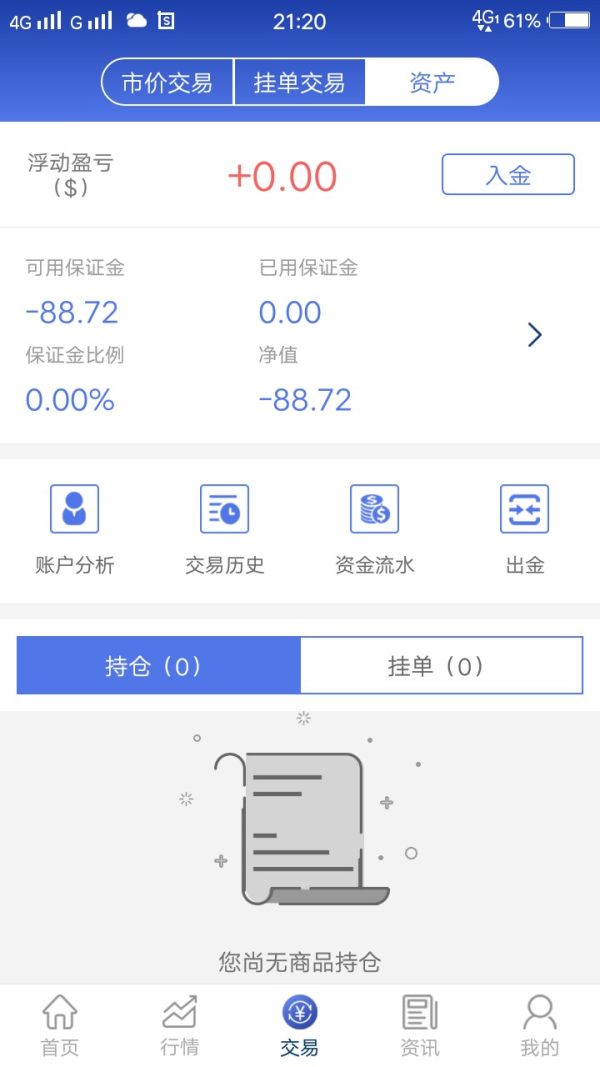This screenshot has height=1067, width=600.
Task: Open the 行情 market tab
Action: click(x=180, y=1026)
